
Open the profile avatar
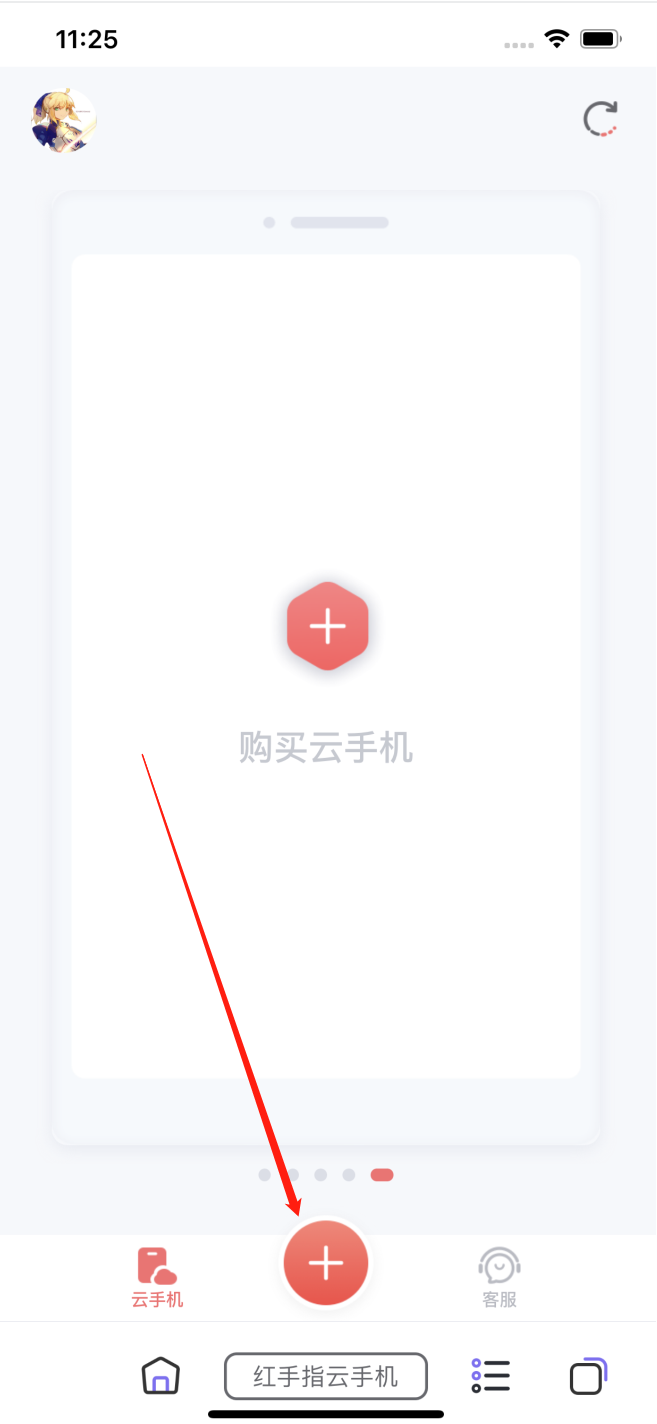[64, 121]
